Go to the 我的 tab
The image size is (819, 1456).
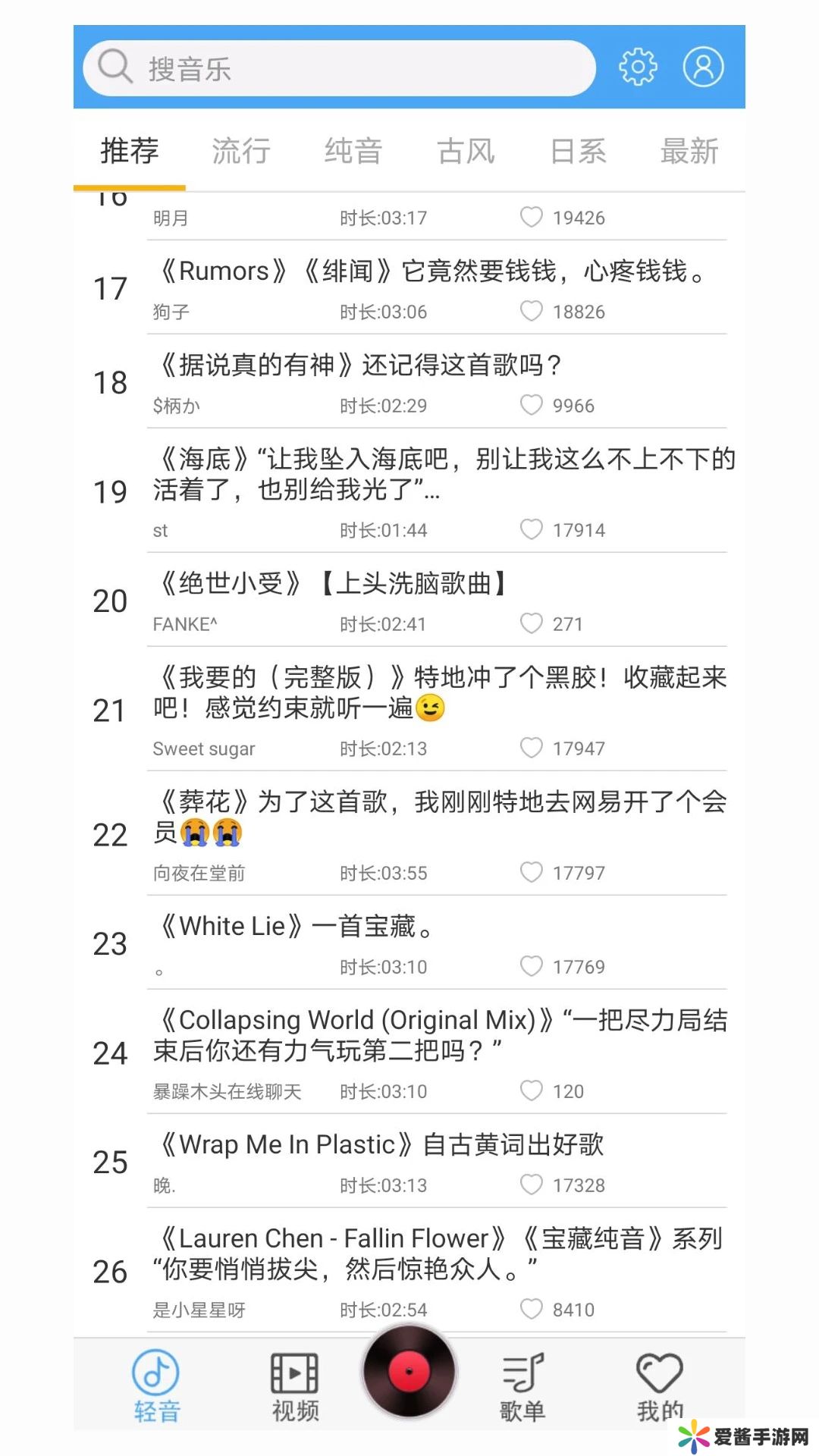coord(659,1386)
